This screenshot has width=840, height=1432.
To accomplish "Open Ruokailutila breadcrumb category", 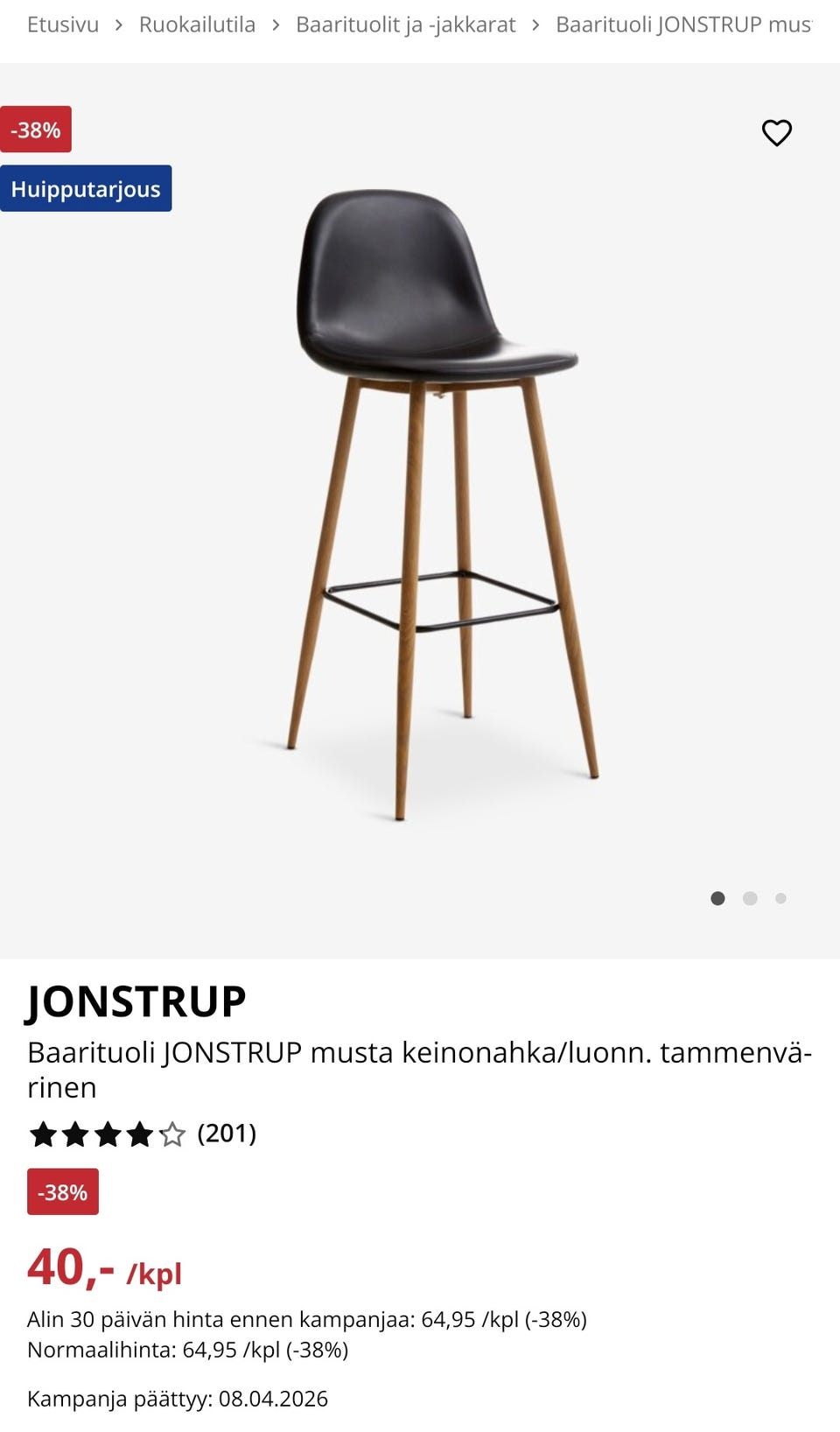I will 197,25.
